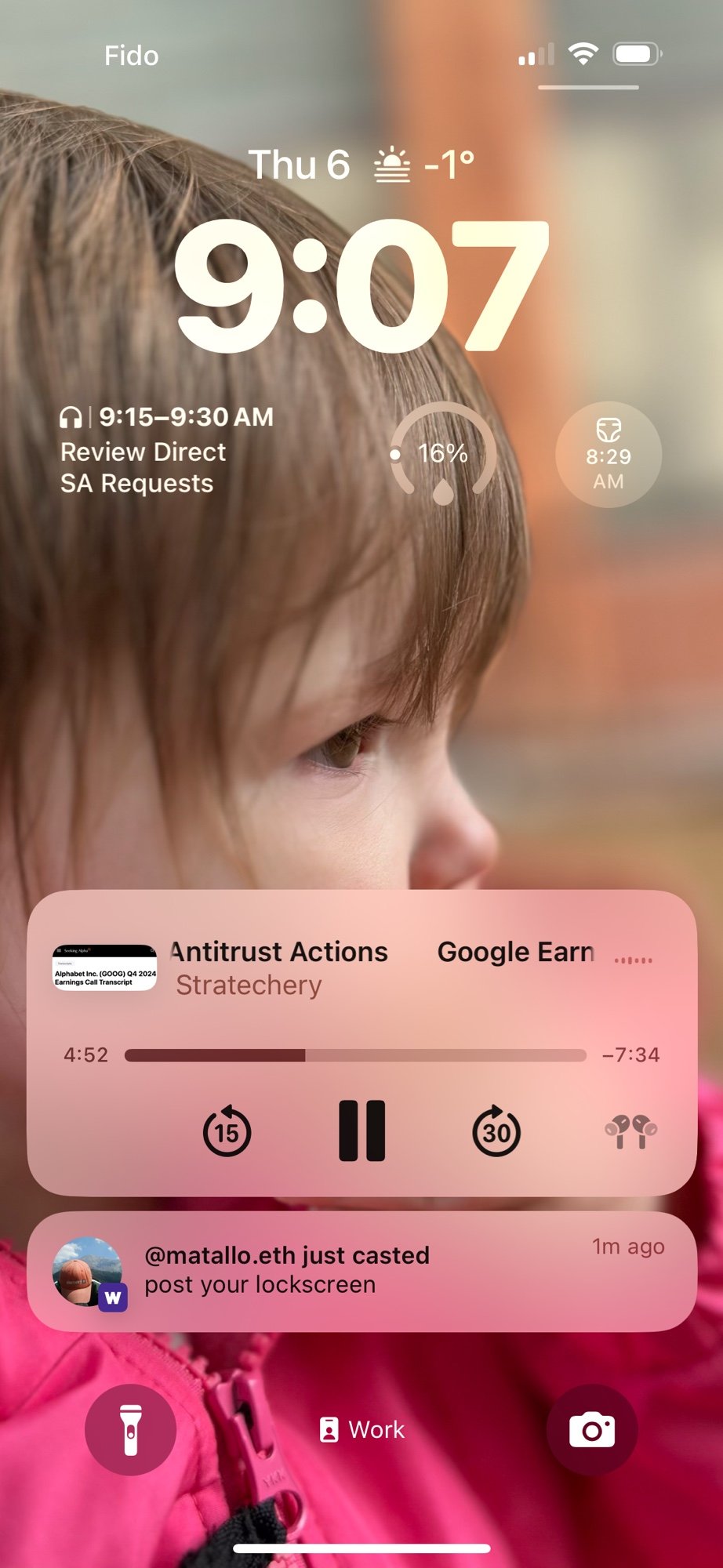Open the Thu 6 weather date widget
Viewport: 723px width, 1568px height.
tap(361, 165)
